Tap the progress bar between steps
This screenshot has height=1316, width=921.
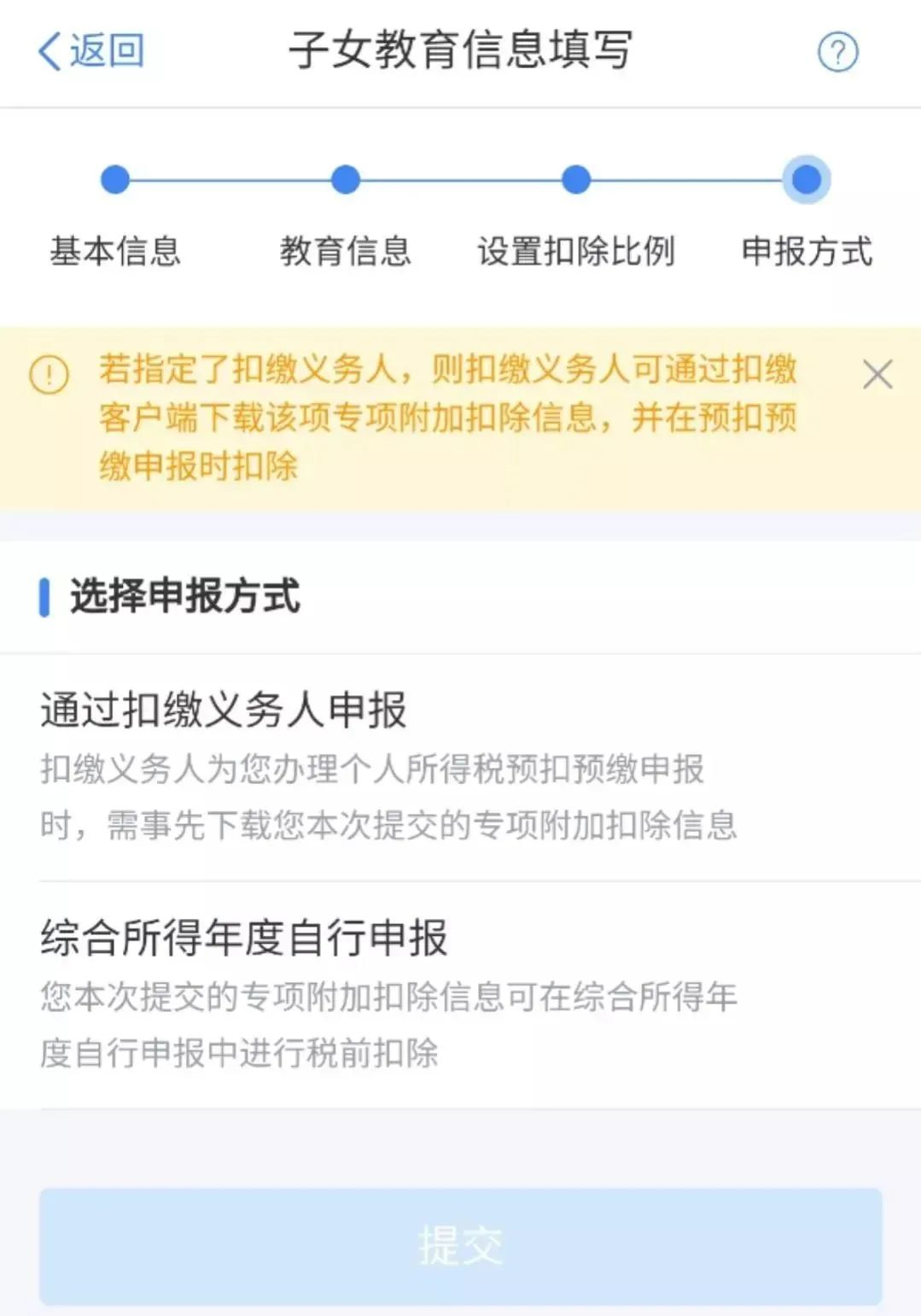point(460,180)
